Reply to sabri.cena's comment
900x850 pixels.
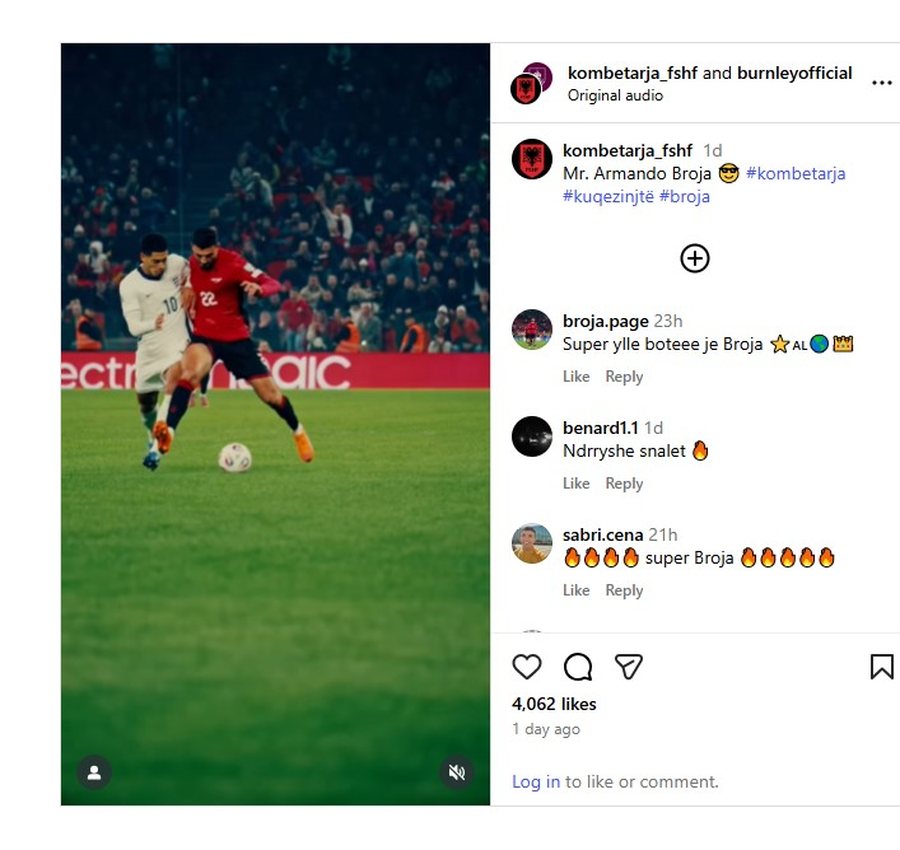(624, 591)
